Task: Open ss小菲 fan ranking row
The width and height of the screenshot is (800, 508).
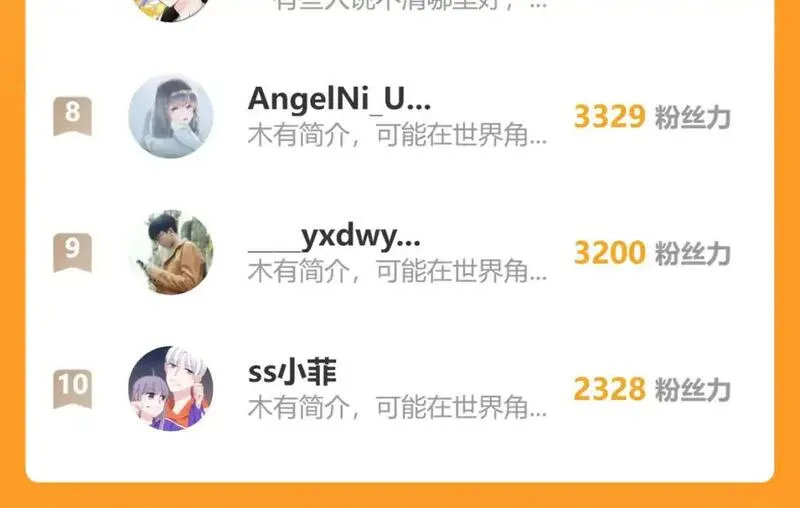Action: point(398,389)
